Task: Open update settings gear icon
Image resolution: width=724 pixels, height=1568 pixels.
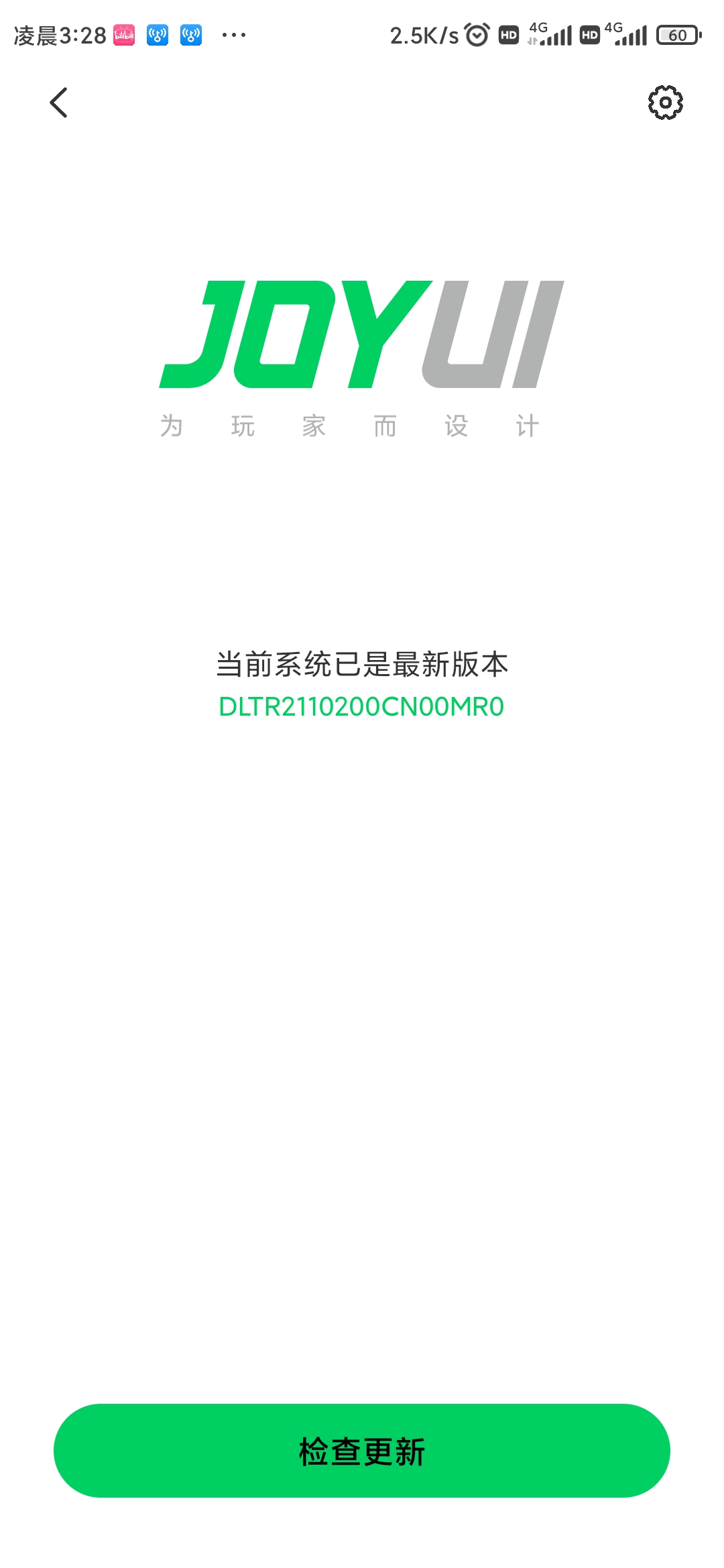Action: coord(665,103)
